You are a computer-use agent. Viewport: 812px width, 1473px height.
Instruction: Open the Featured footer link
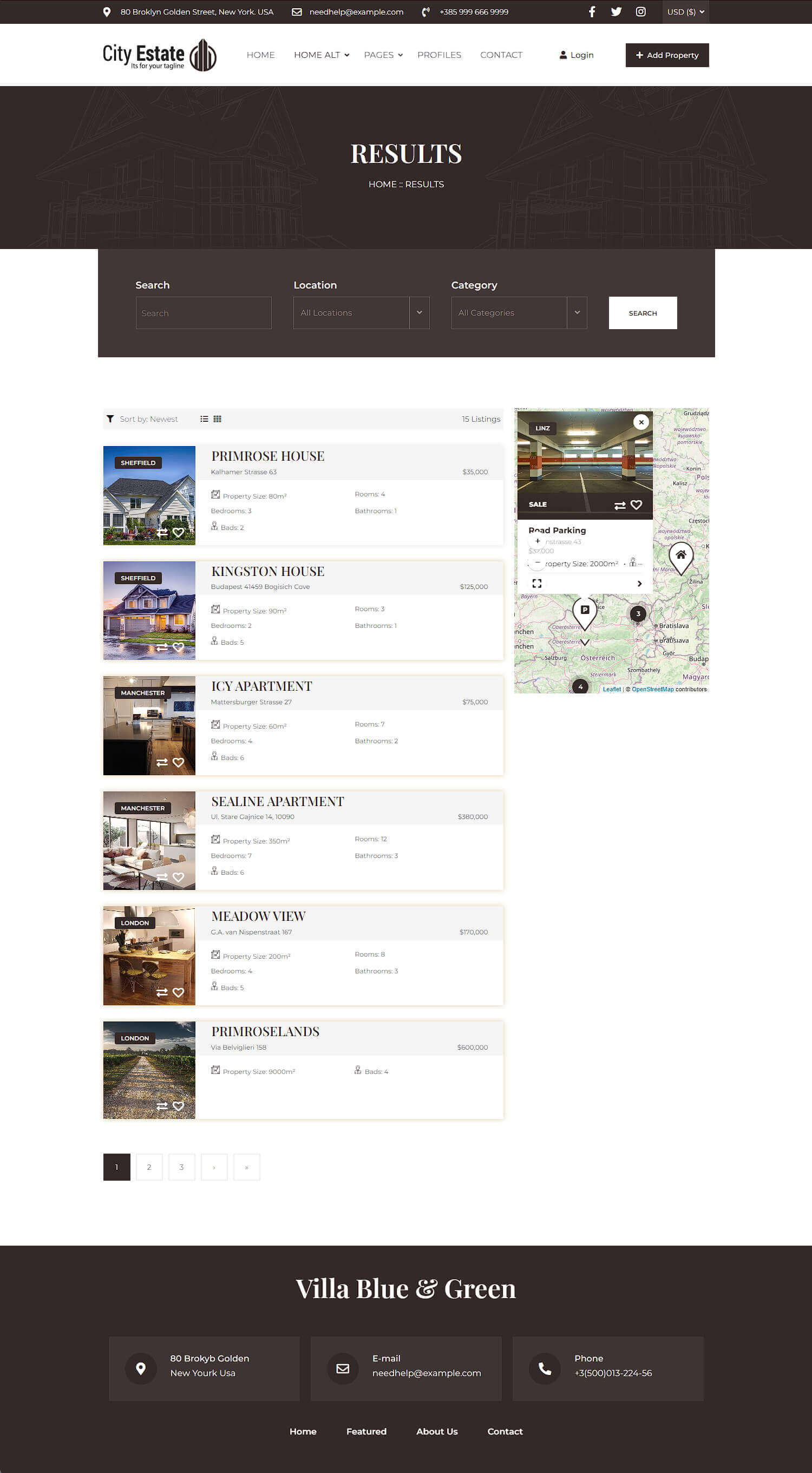(366, 1431)
